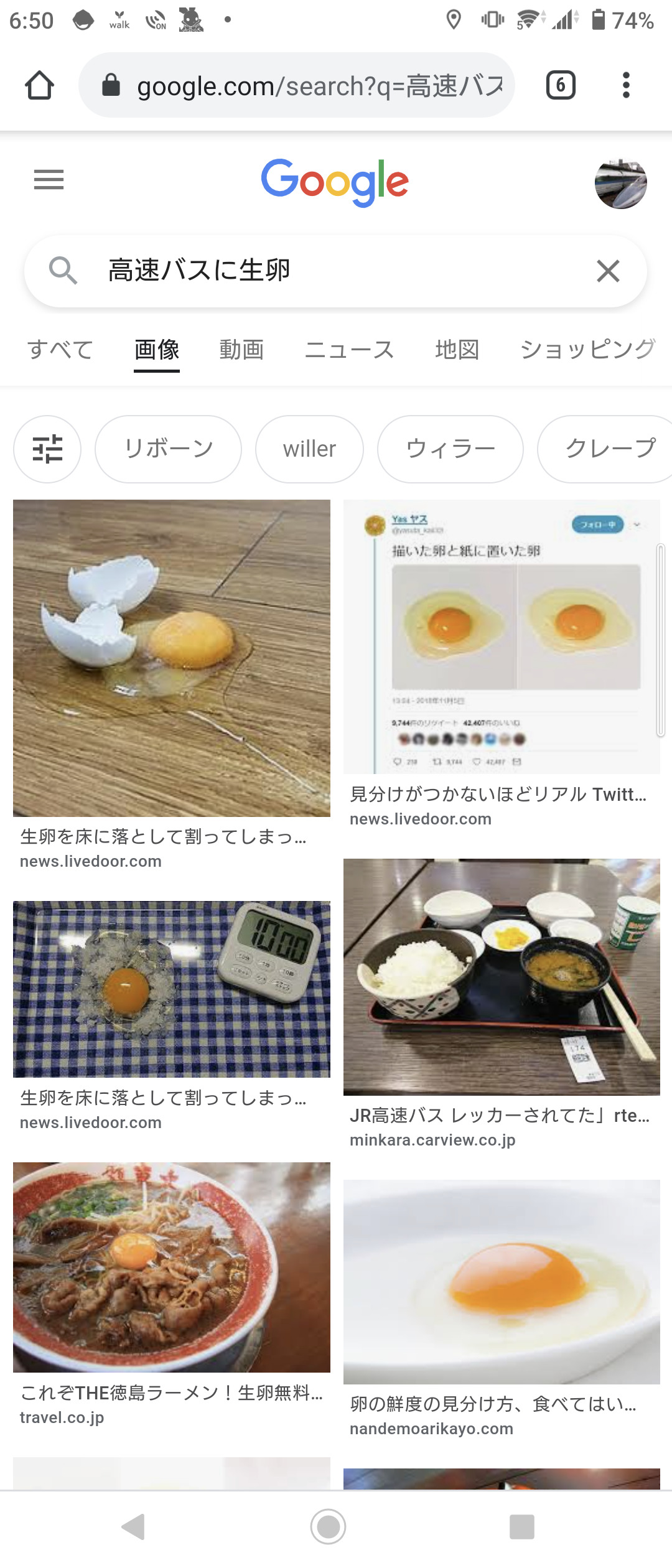Viewport: 672px width, 1568px height.
Task: Open the browser overflow menu
Action: coord(626,85)
